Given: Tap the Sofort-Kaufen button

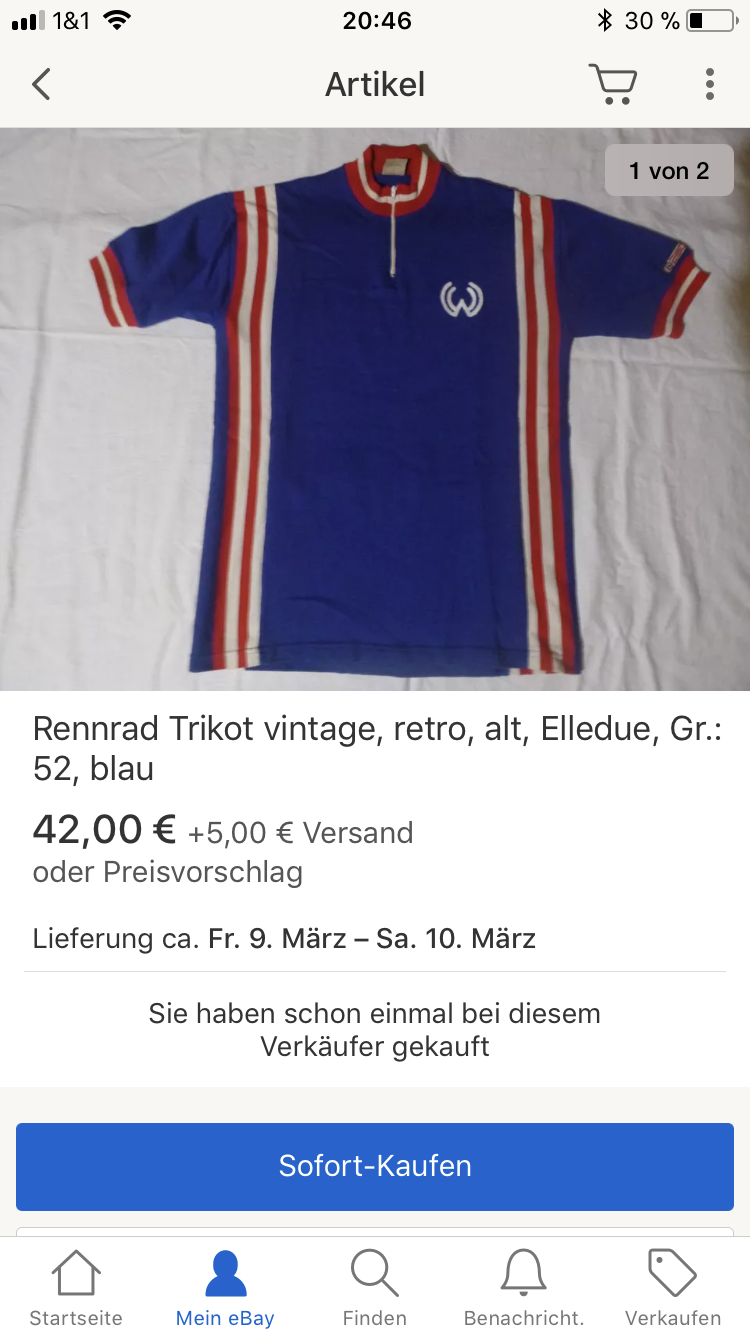Looking at the screenshot, I should coord(375,1166).
